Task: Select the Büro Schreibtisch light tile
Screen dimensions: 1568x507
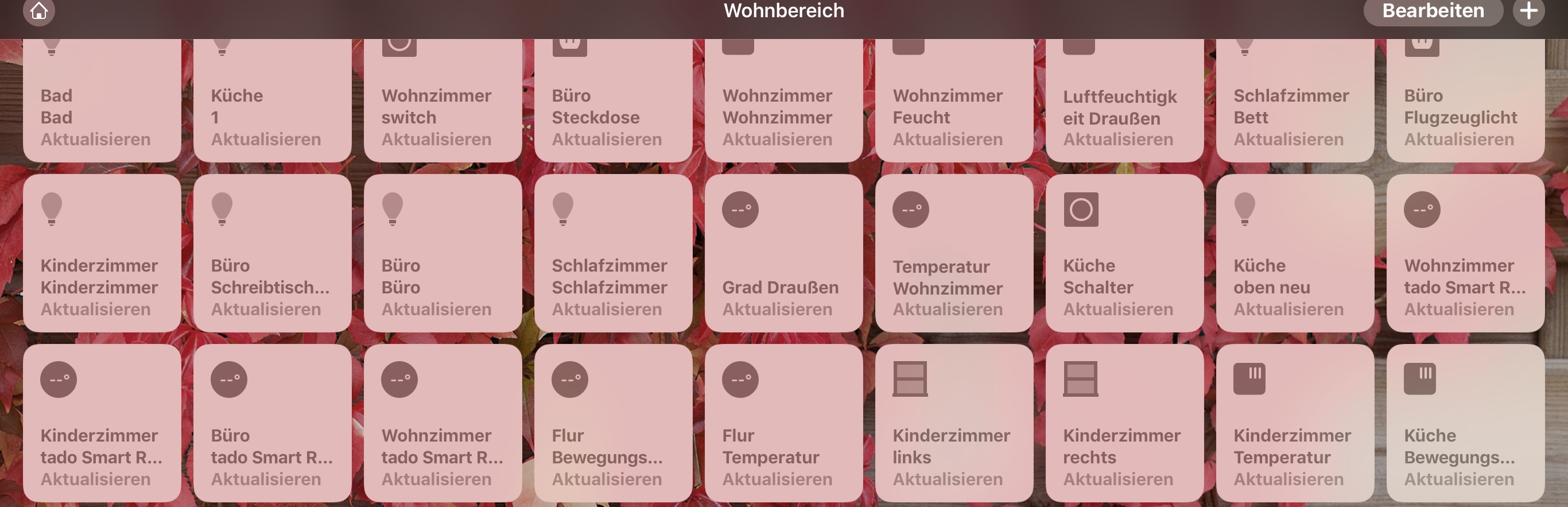Action: click(272, 253)
